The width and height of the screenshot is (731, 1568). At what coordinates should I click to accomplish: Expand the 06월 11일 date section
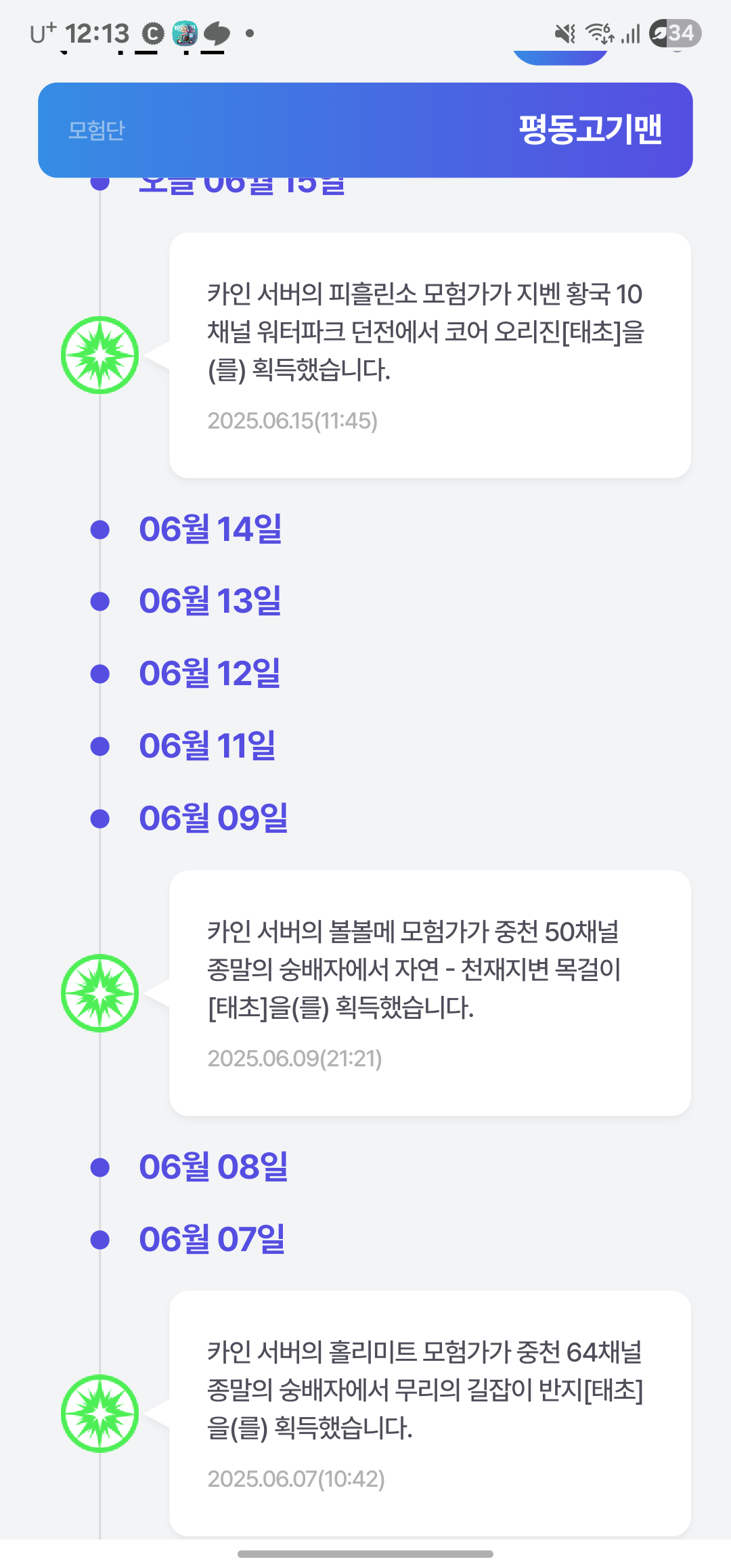pyautogui.click(x=207, y=746)
